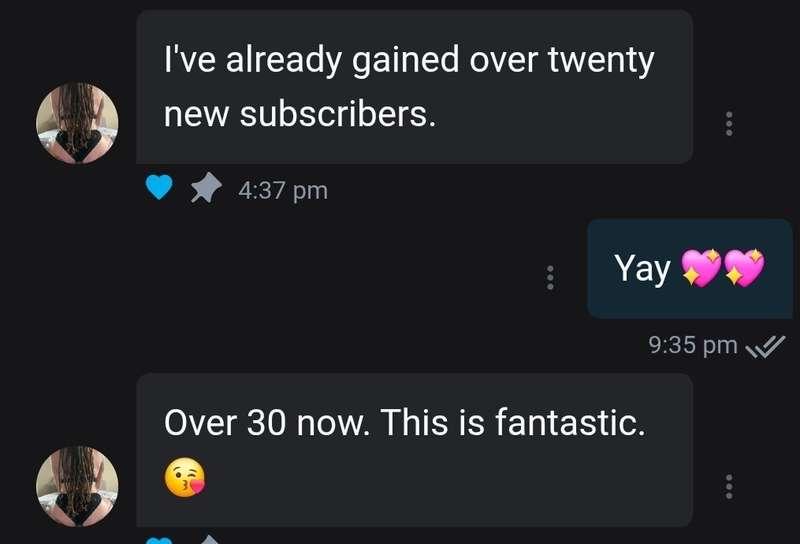The image size is (800, 544).
Task: Open options for the 'Over 30 now' message
Action: tap(729, 487)
